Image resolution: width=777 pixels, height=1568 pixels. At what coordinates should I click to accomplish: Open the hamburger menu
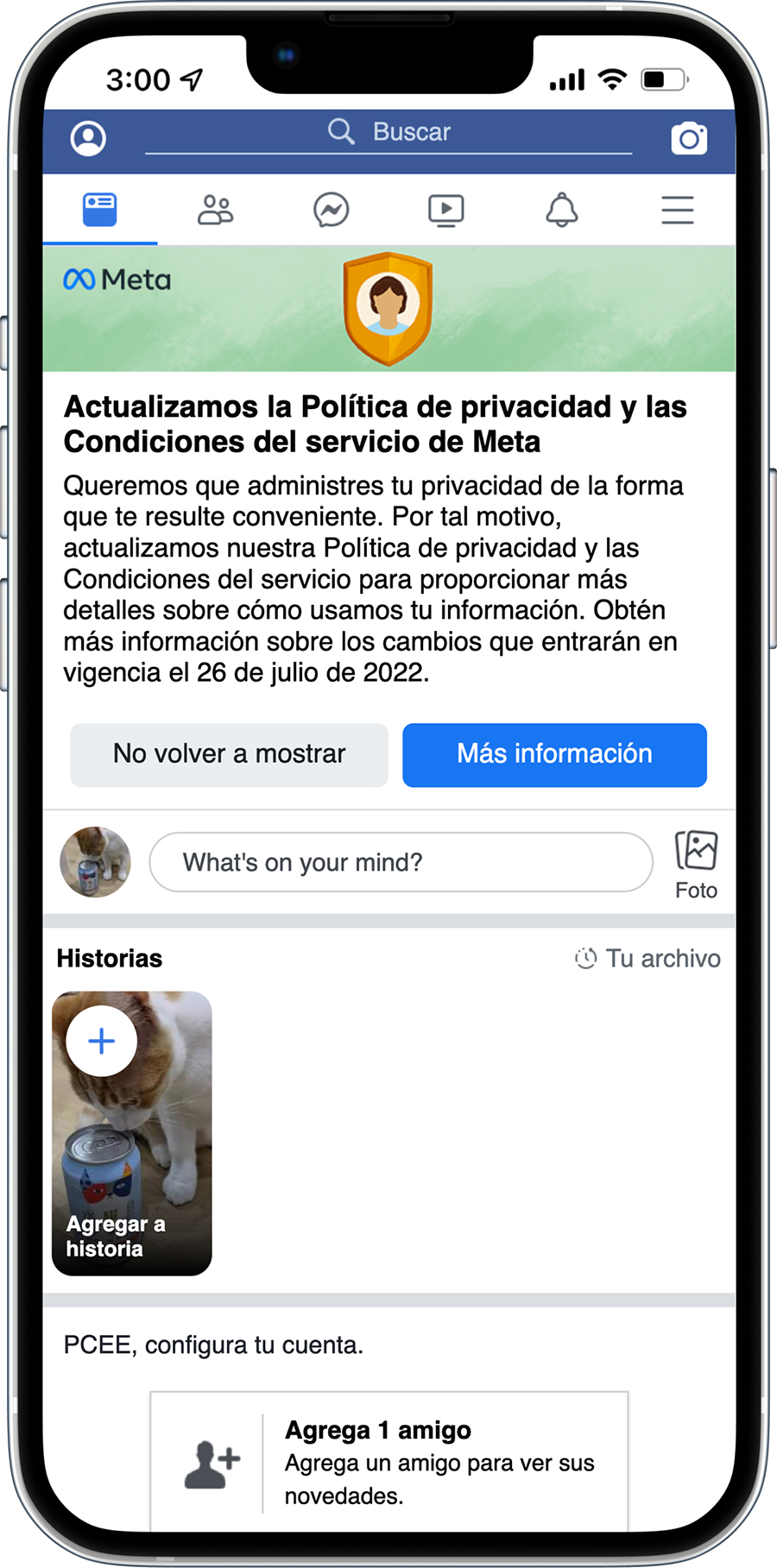click(678, 210)
